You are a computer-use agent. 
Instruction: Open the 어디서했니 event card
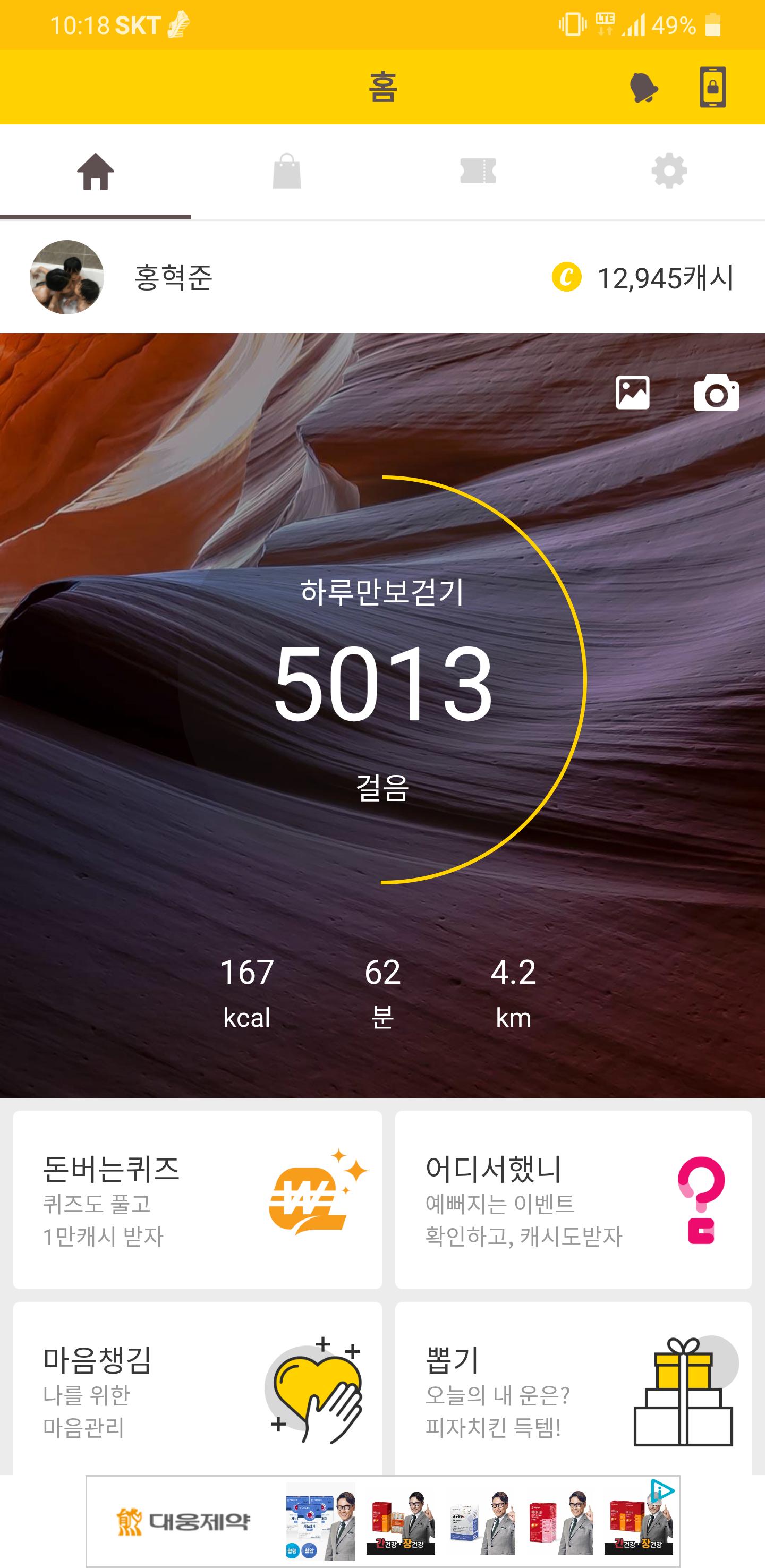573,1199
